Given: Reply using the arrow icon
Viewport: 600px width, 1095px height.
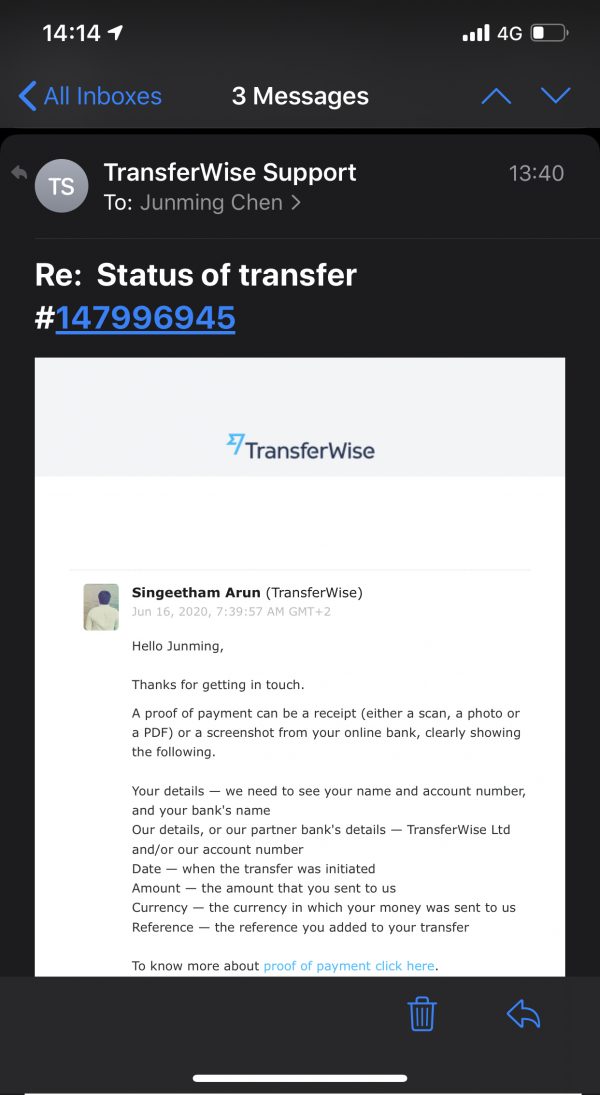Looking at the screenshot, I should [523, 1014].
